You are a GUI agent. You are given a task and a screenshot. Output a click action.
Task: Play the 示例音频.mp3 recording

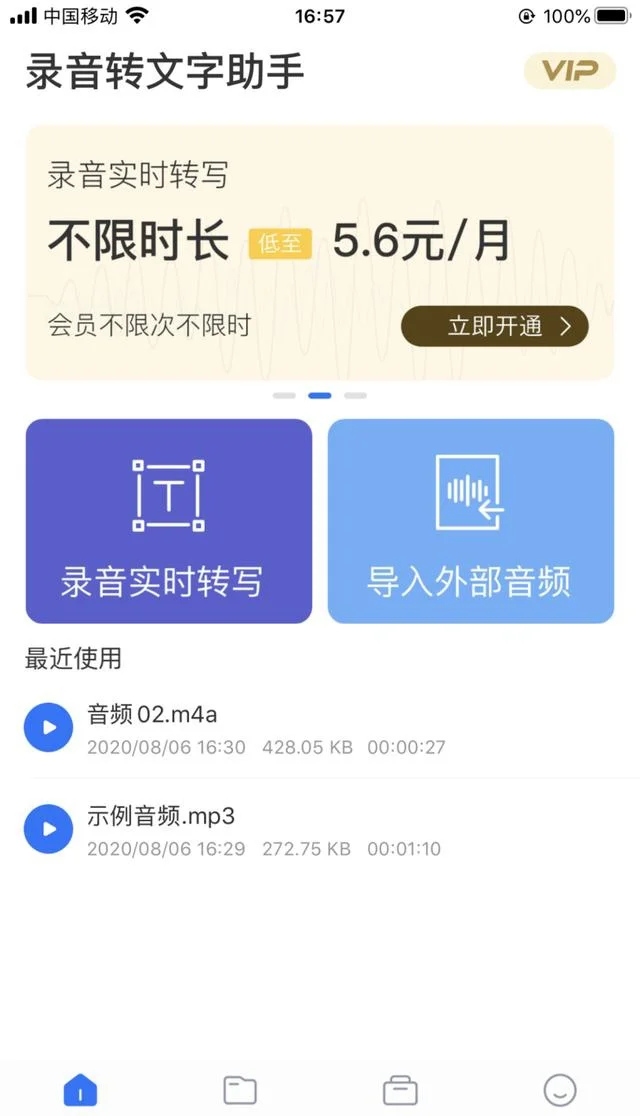click(48, 829)
